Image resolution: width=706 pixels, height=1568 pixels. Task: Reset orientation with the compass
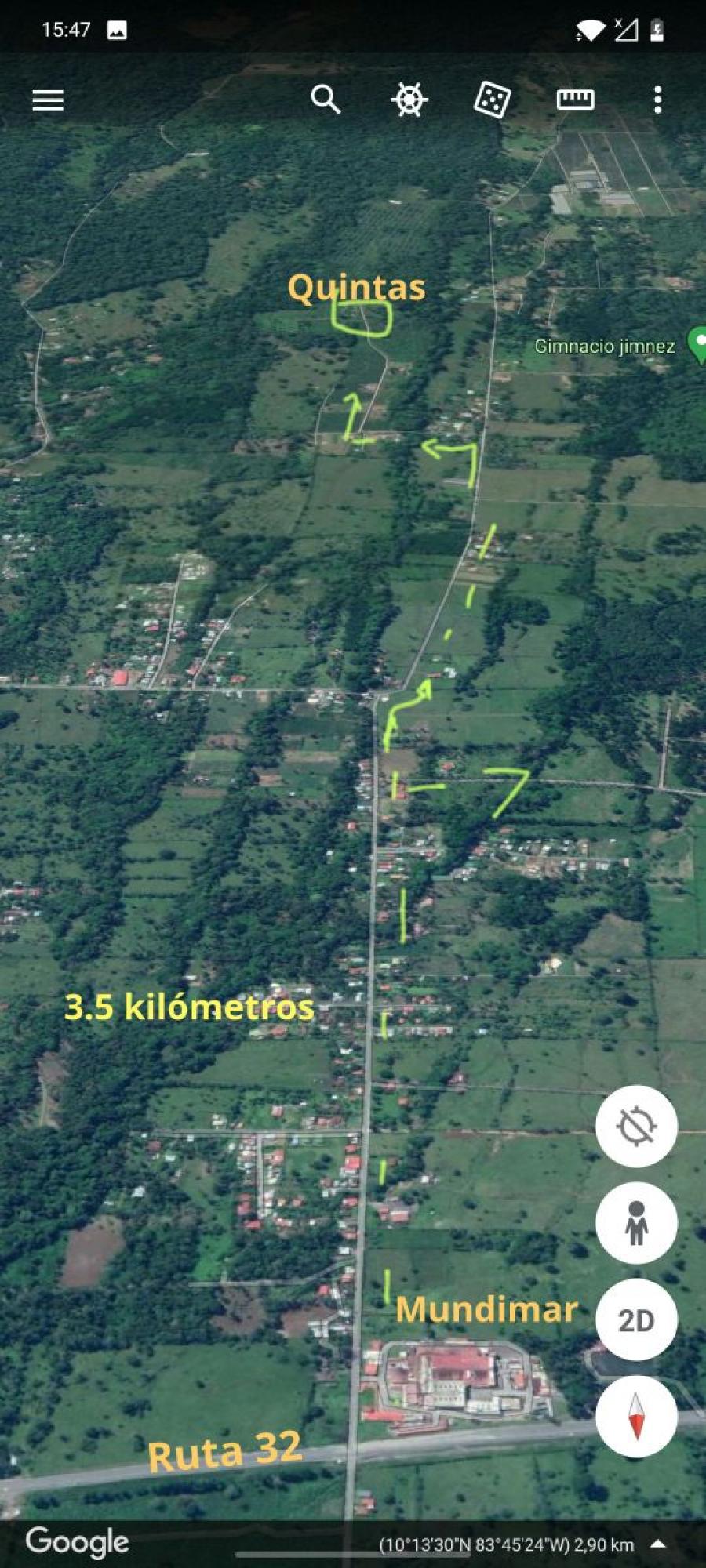pyautogui.click(x=636, y=1417)
